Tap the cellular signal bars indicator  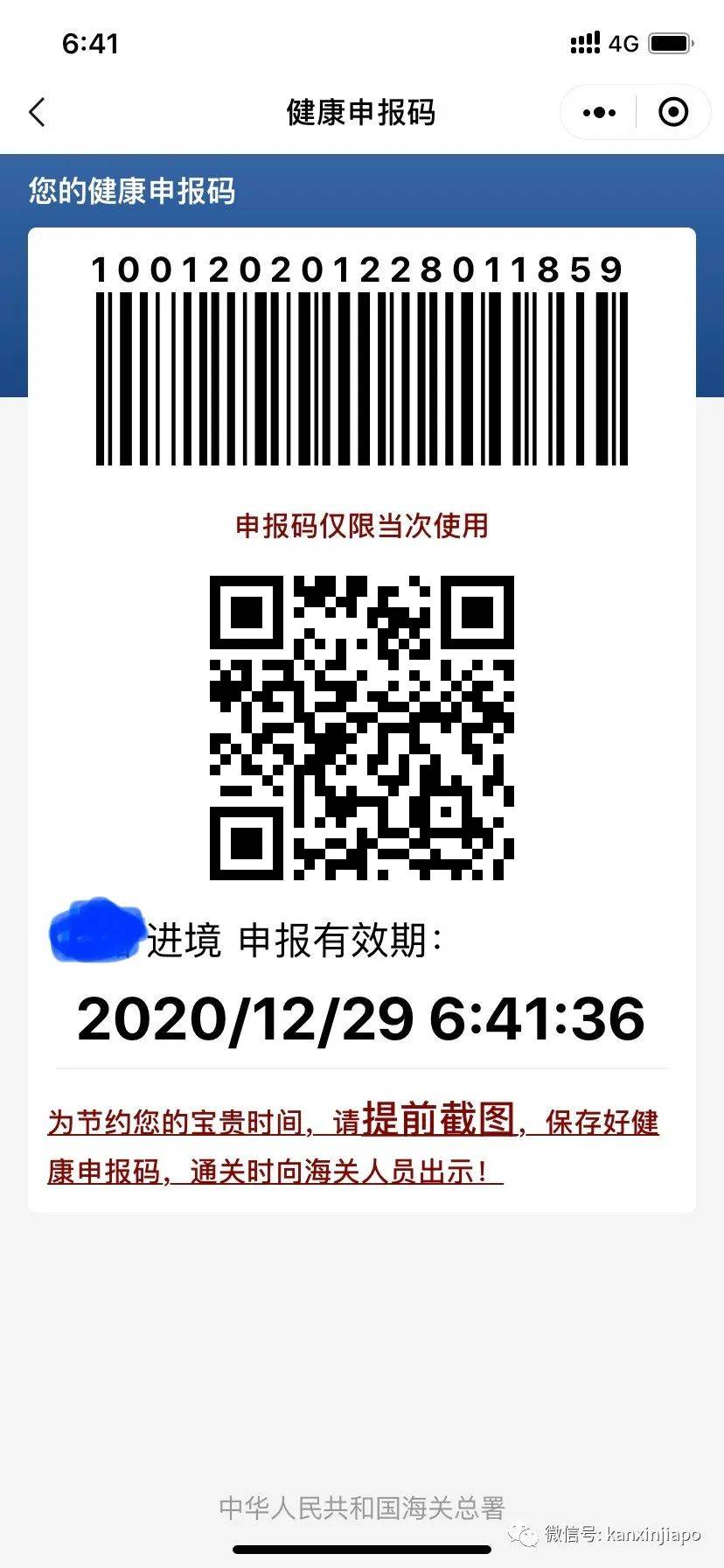tap(584, 42)
